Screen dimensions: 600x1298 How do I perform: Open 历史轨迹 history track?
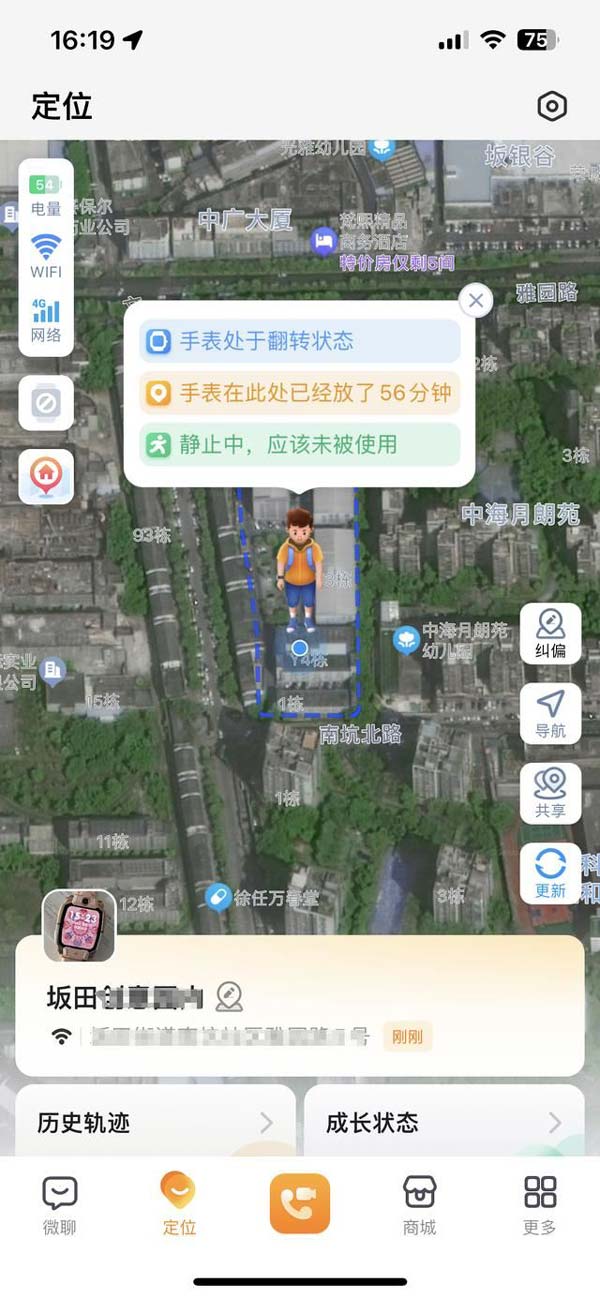tap(155, 1122)
